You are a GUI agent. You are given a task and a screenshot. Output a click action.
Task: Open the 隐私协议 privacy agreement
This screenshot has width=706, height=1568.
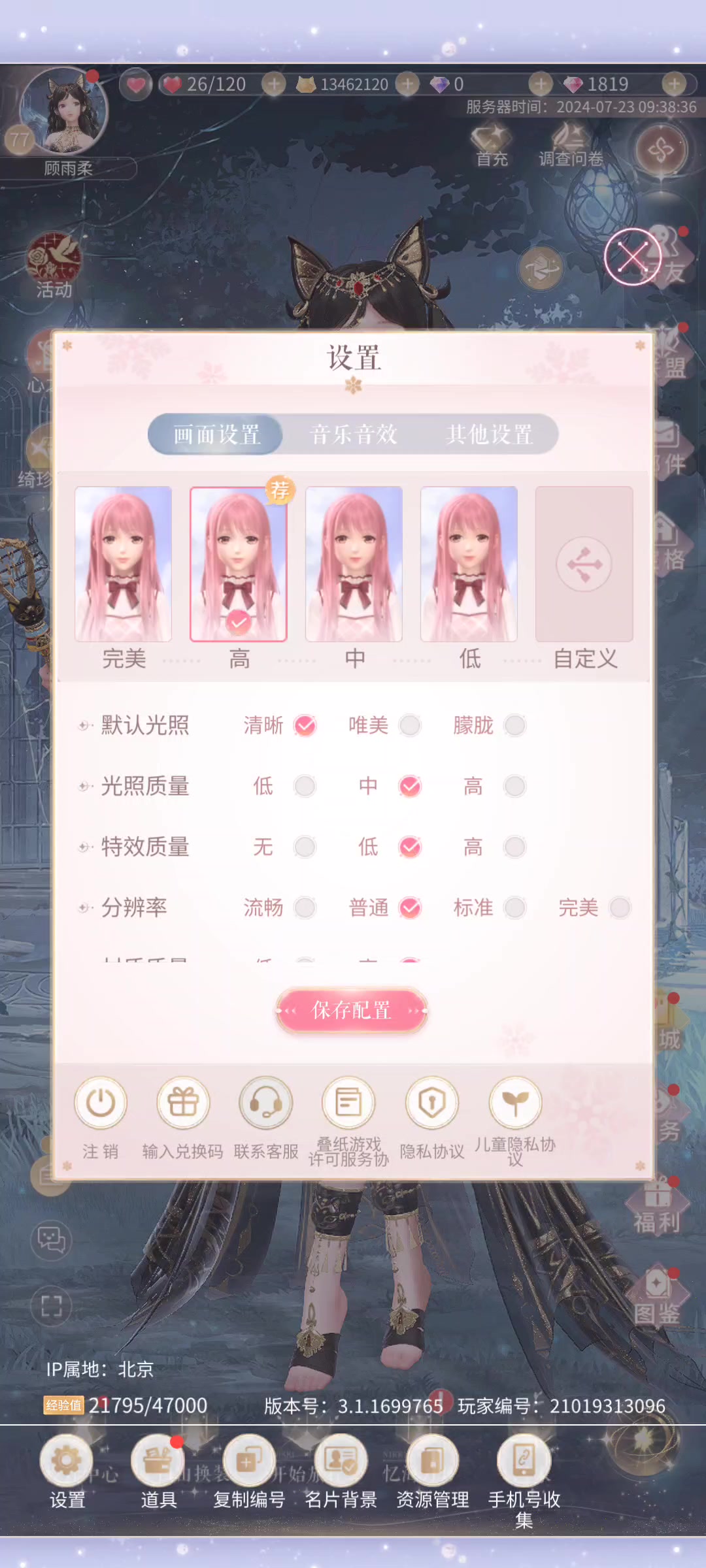431,1118
